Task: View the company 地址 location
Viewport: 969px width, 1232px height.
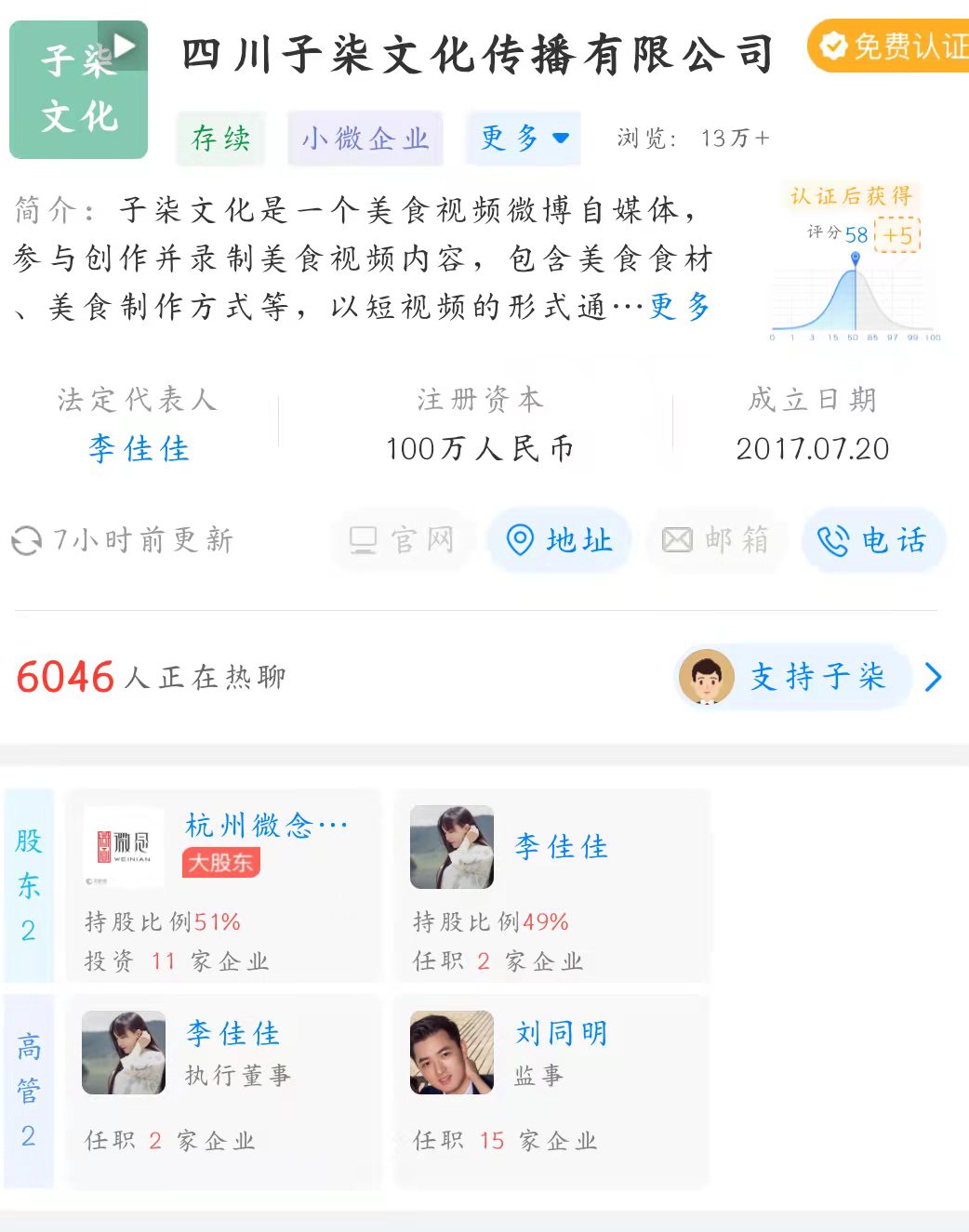Action: (x=559, y=540)
